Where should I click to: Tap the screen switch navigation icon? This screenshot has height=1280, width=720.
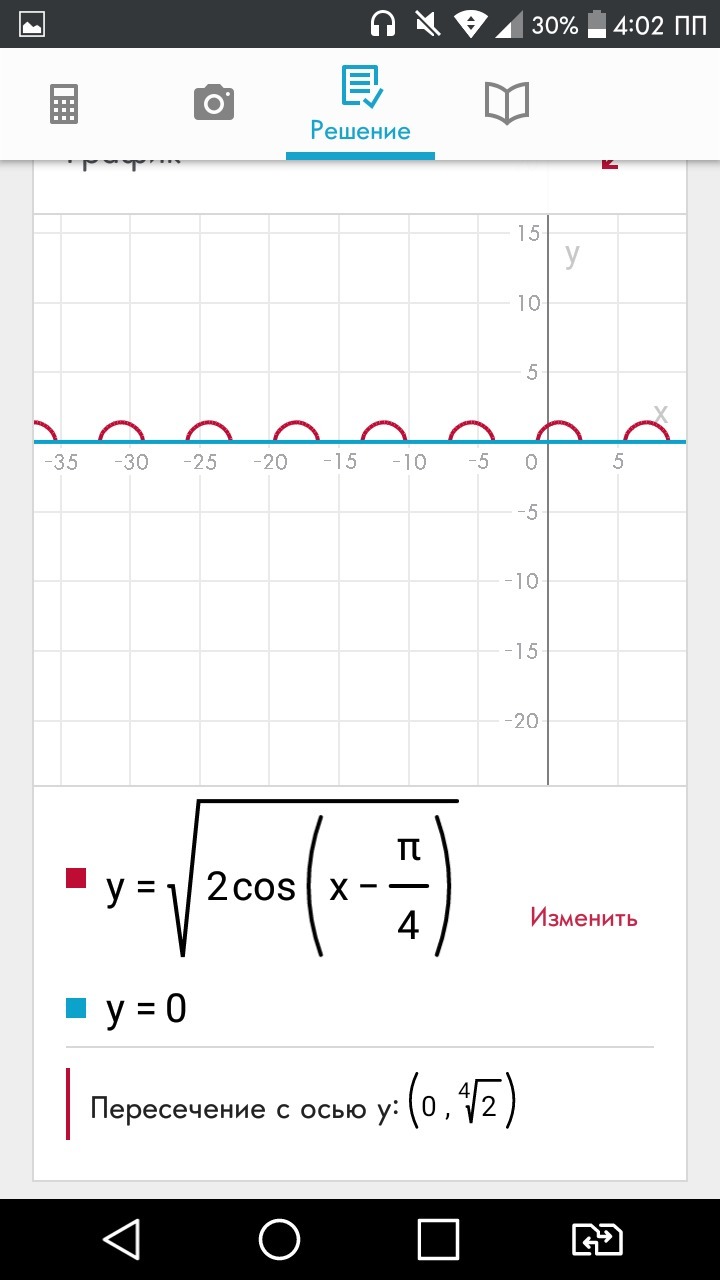tap(597, 1240)
